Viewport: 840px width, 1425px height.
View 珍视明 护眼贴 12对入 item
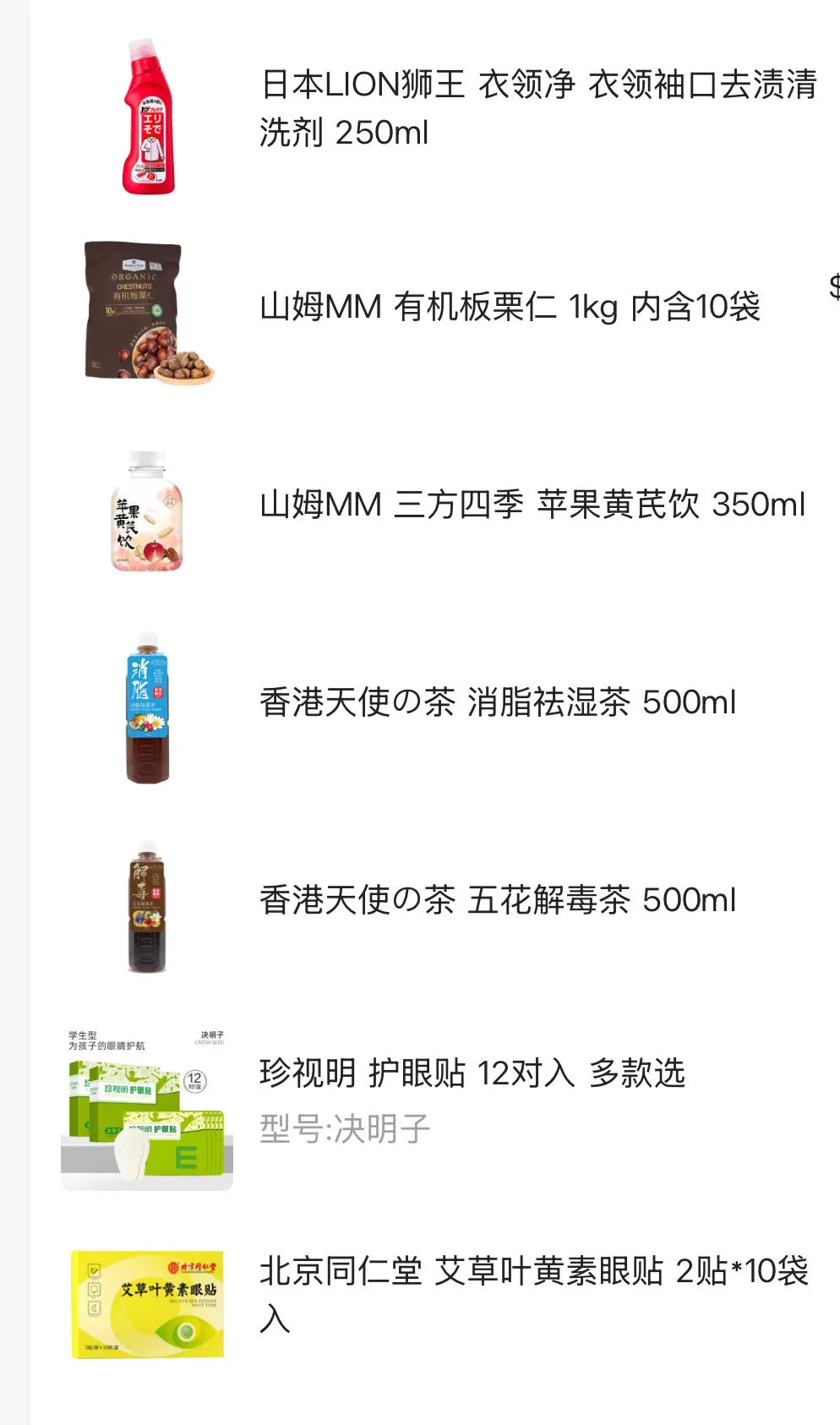coord(472,1073)
